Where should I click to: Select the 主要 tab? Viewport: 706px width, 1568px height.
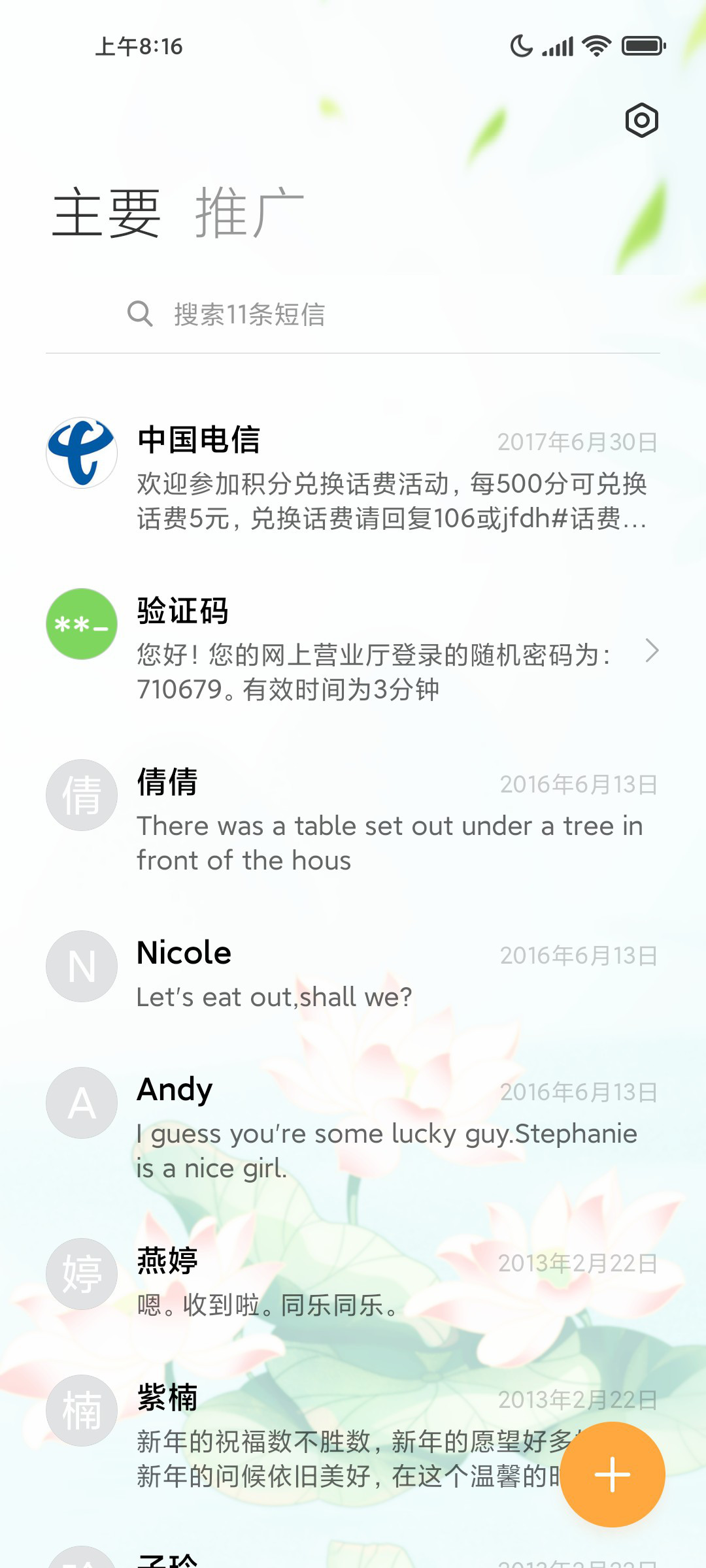(107, 212)
